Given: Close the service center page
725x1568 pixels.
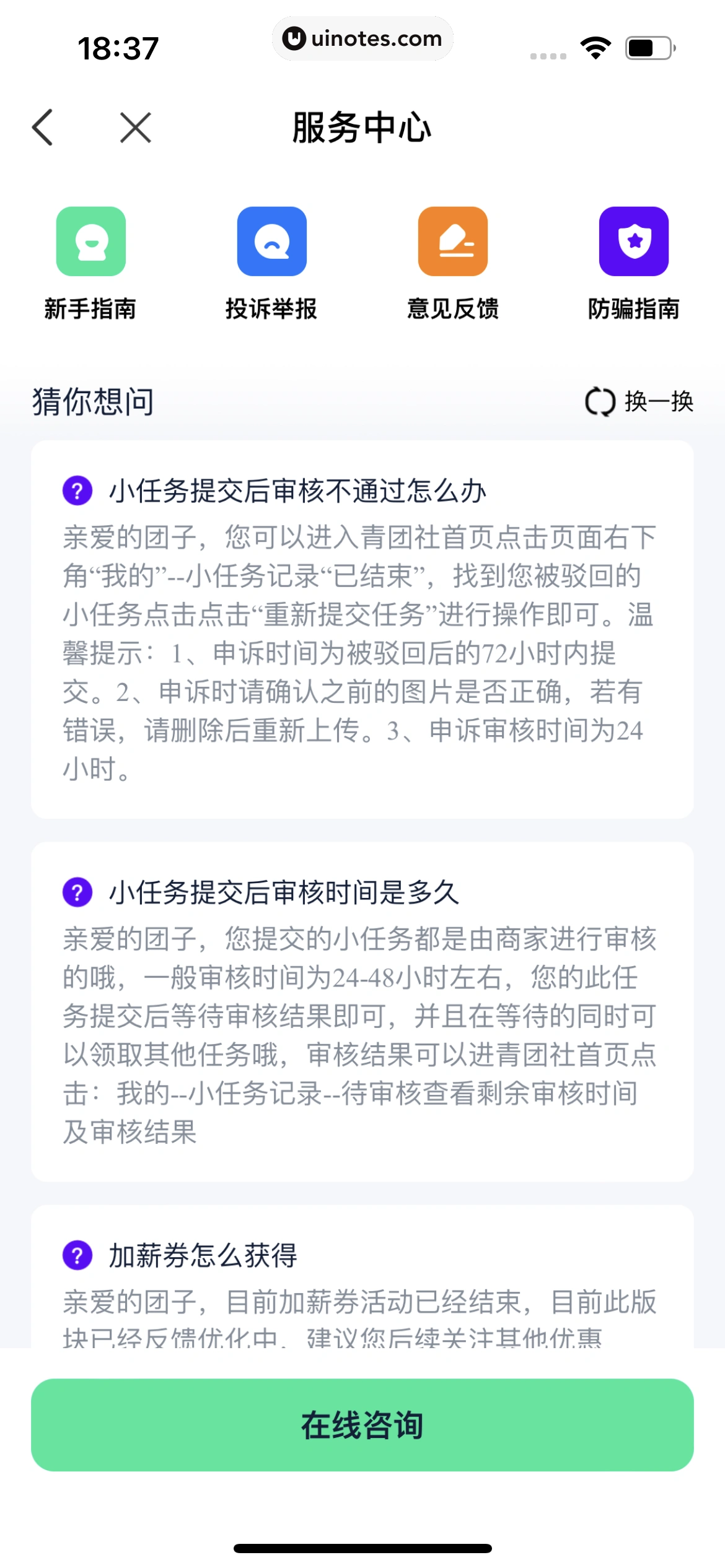Looking at the screenshot, I should 136,128.
